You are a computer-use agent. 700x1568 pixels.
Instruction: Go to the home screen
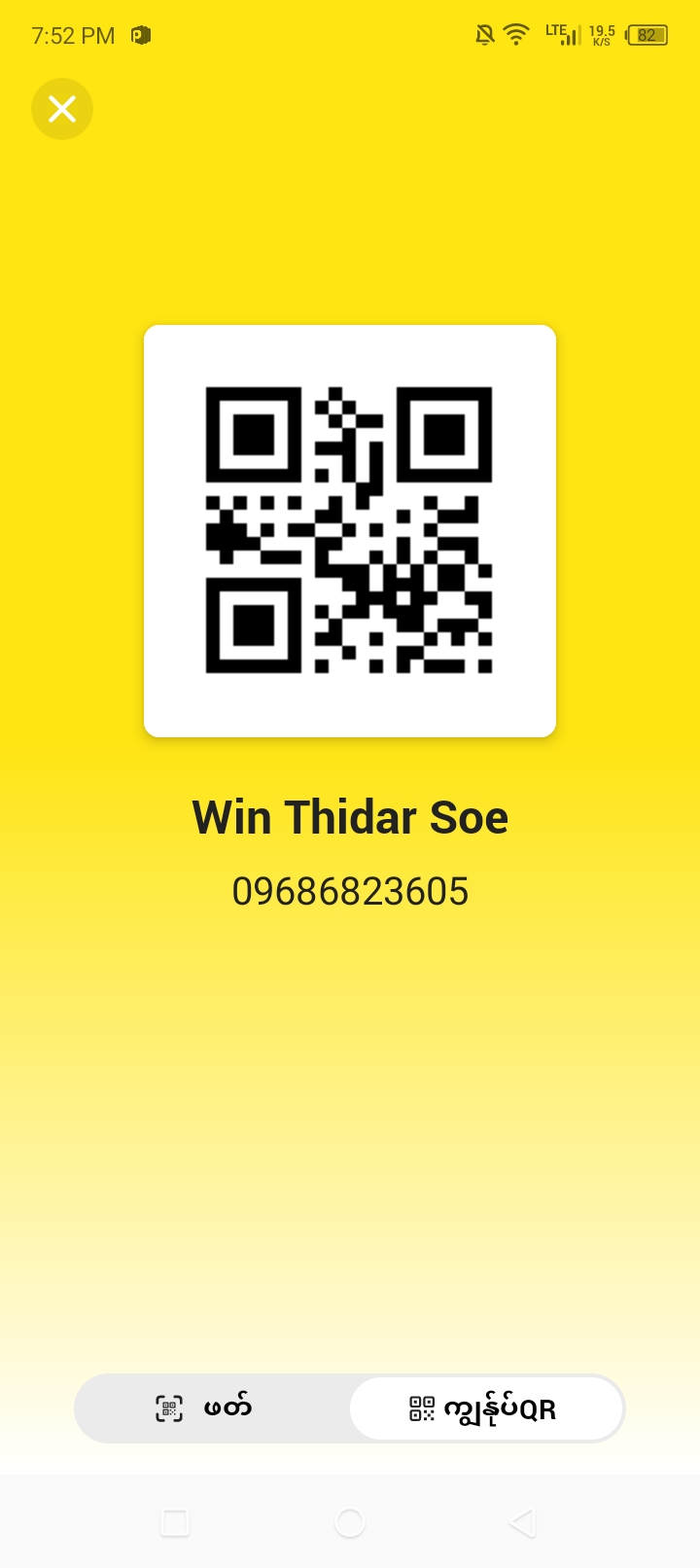click(350, 1522)
